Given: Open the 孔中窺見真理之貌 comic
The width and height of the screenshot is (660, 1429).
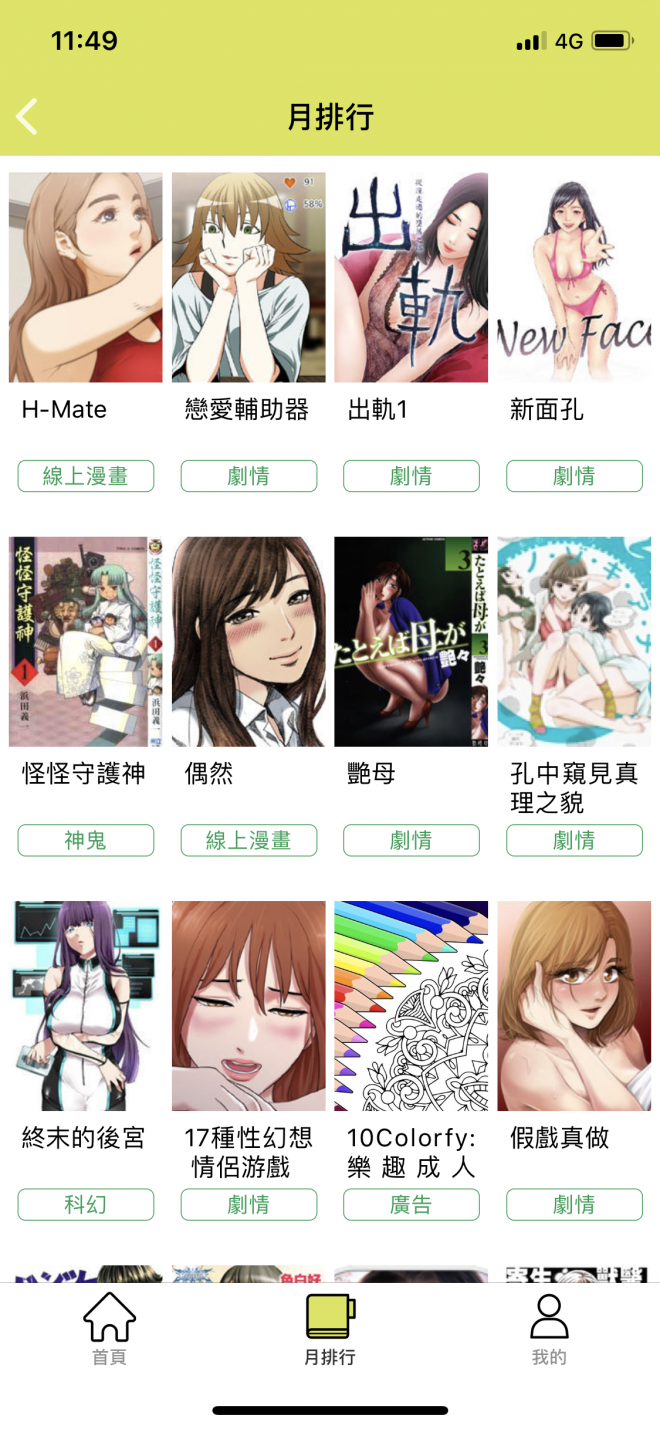Looking at the screenshot, I should pos(574,642).
